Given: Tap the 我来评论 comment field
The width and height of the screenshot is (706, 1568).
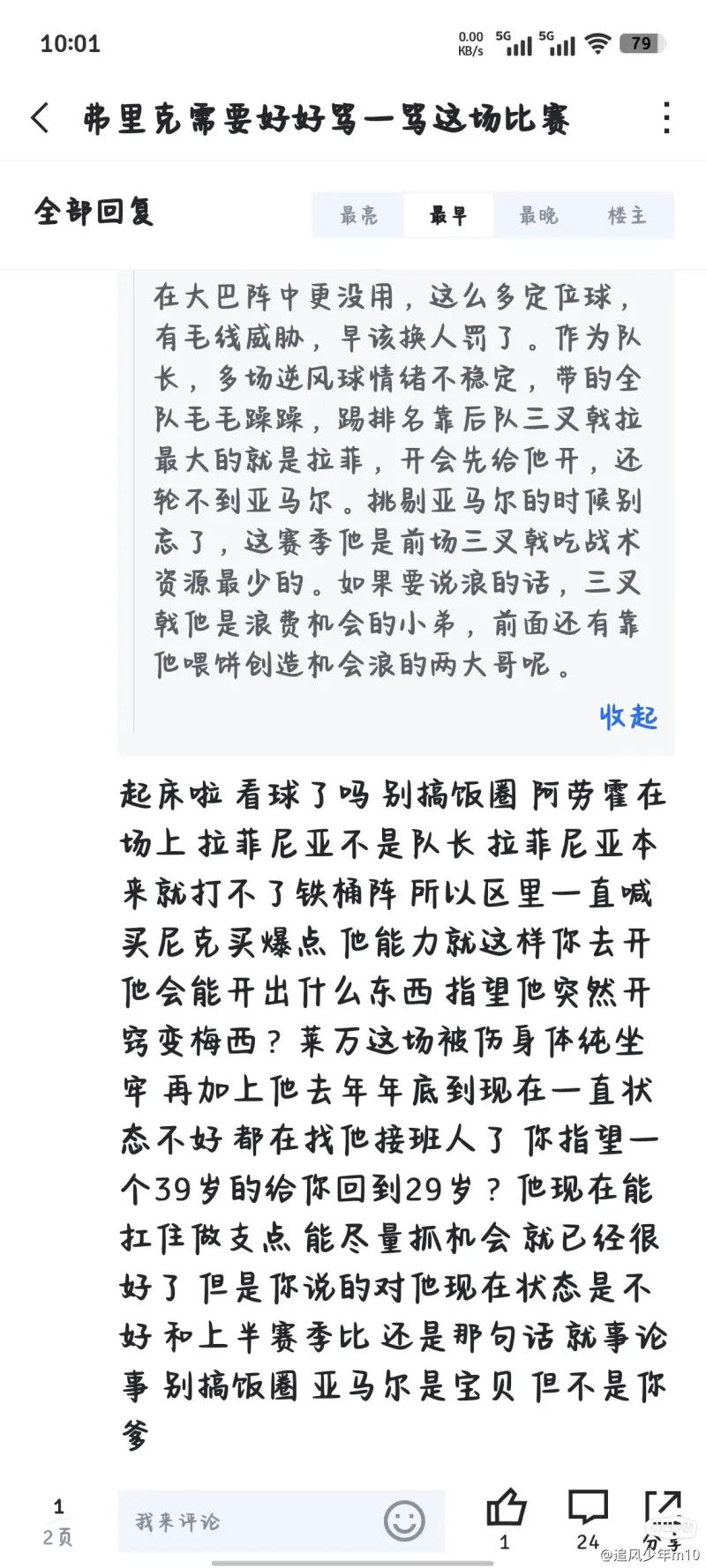Looking at the screenshot, I should click(x=281, y=1521).
